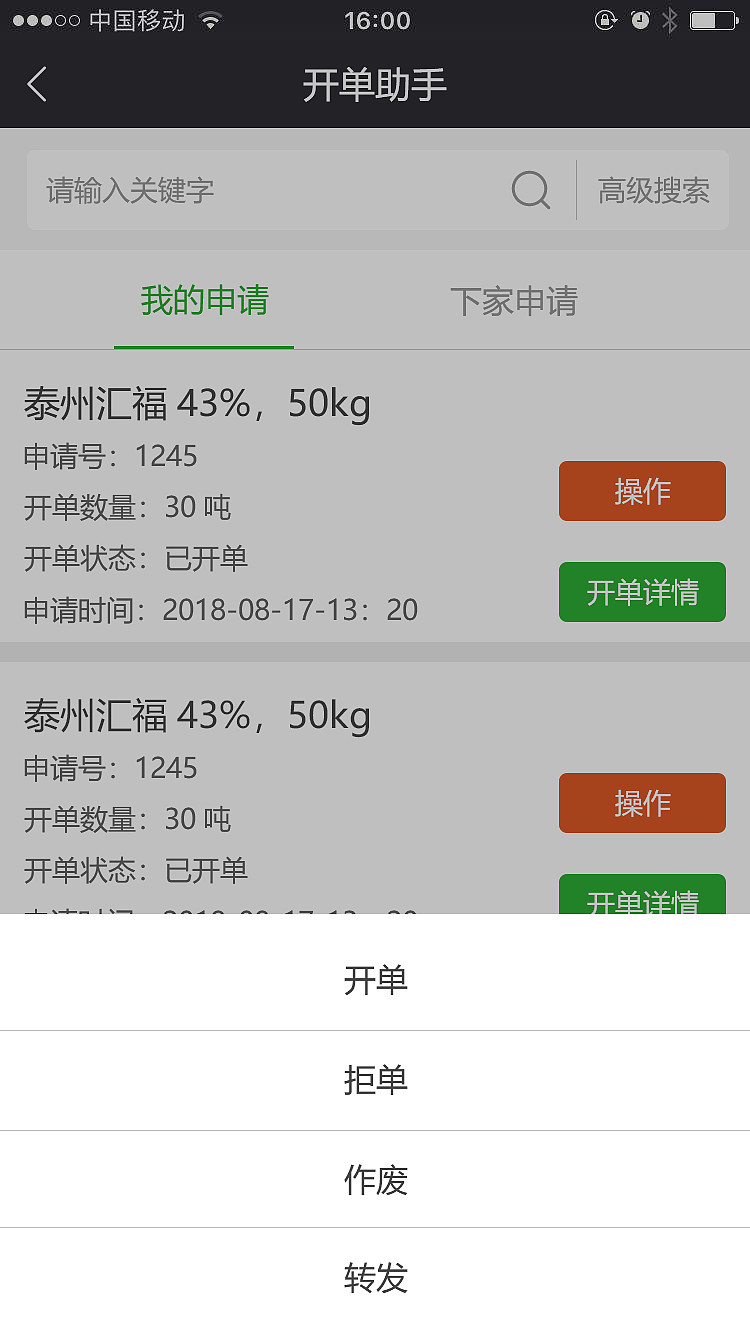The height and width of the screenshot is (1334, 750).
Task: Open 高级搜索 advanced search
Action: click(652, 190)
